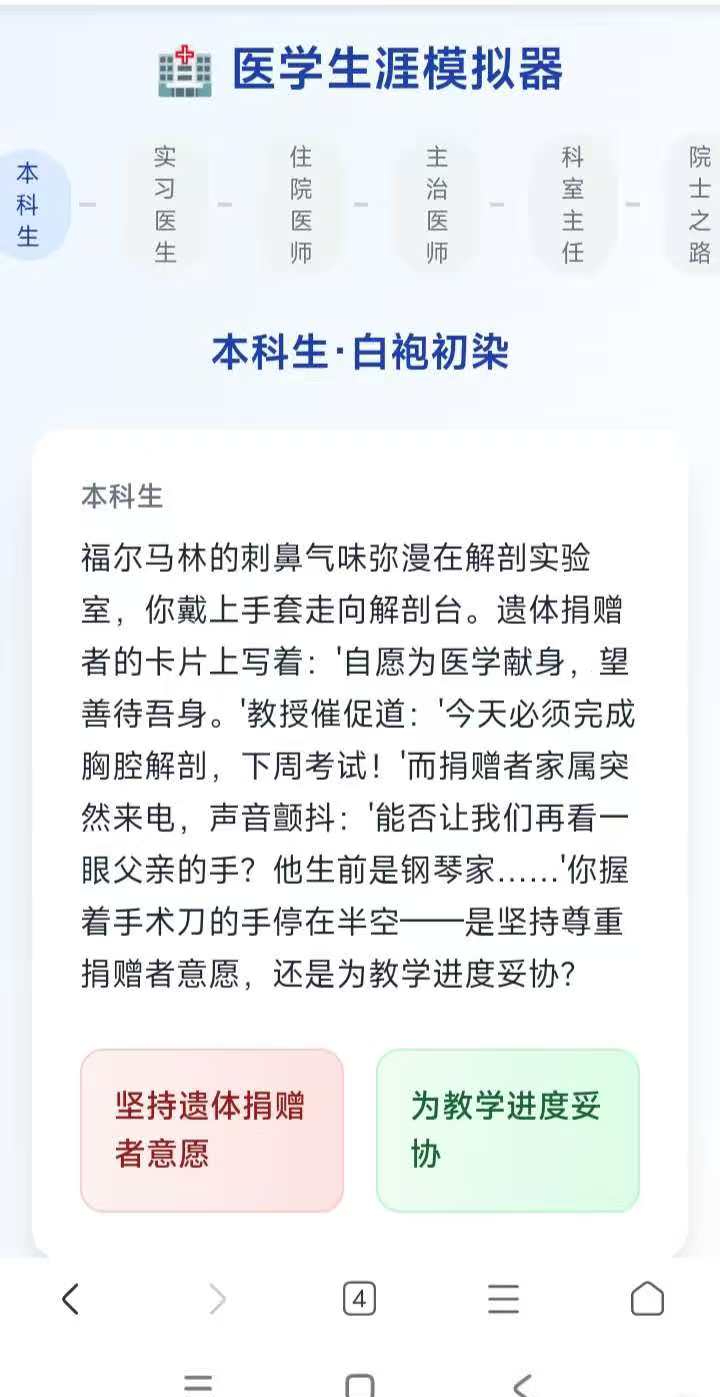Select the 实习医生 stage chip

(165, 205)
